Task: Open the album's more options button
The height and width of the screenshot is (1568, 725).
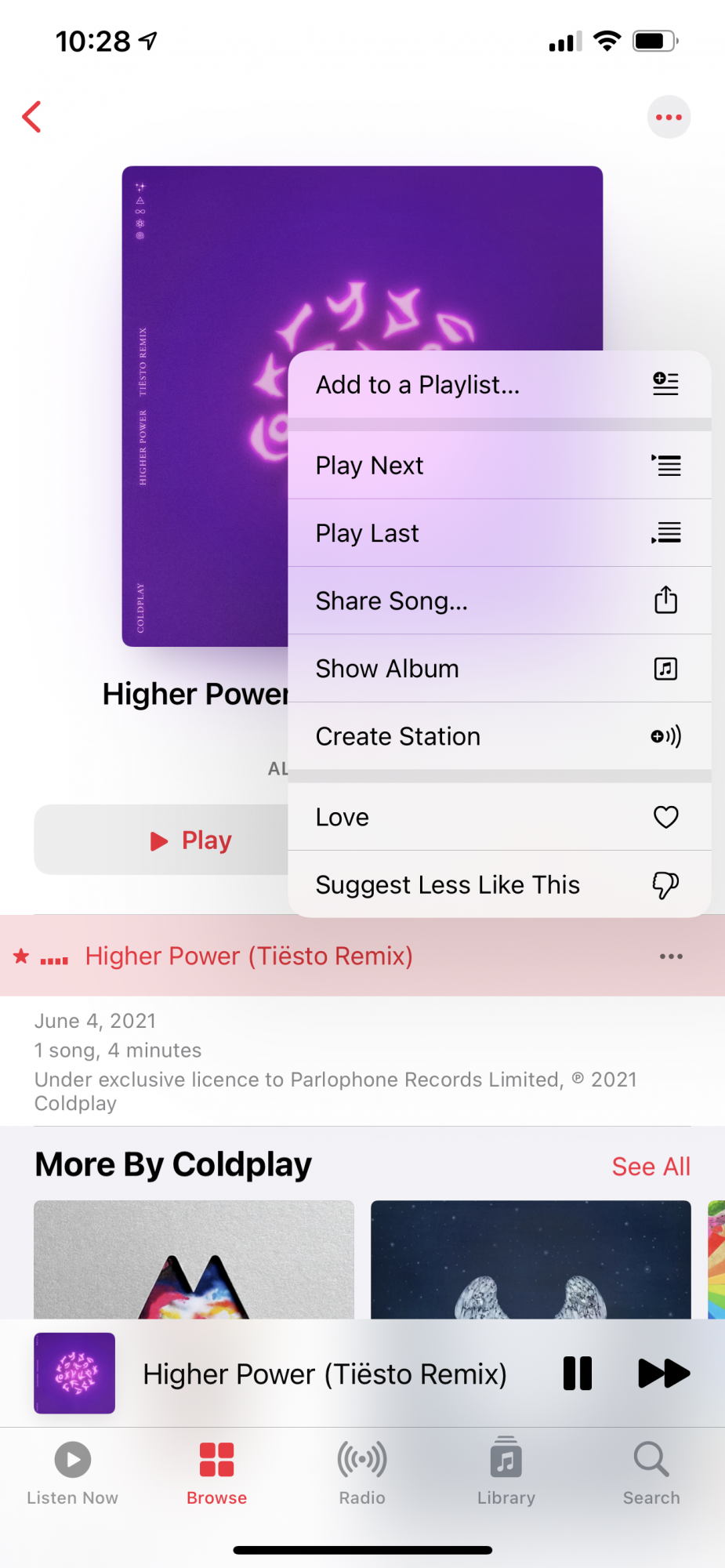Action: click(x=668, y=118)
